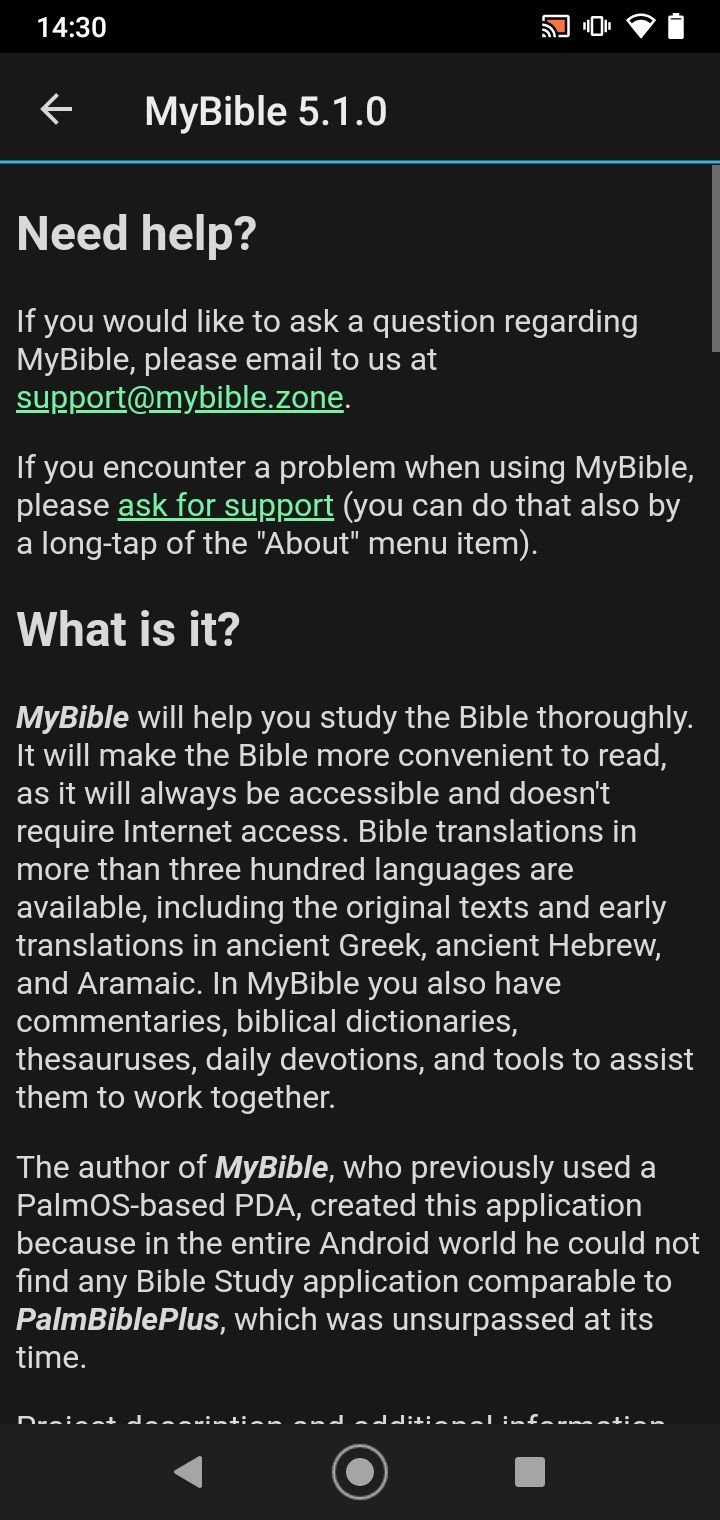Screen dimensions: 720x1520
Task: Open the support@mybible.zone email link
Action: tap(180, 398)
